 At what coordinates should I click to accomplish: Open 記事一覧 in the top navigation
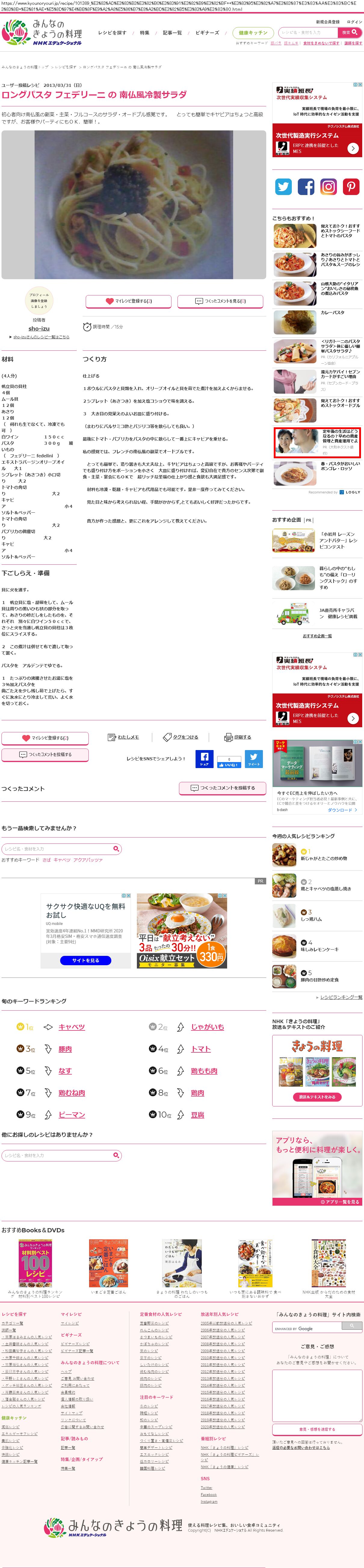(x=172, y=33)
